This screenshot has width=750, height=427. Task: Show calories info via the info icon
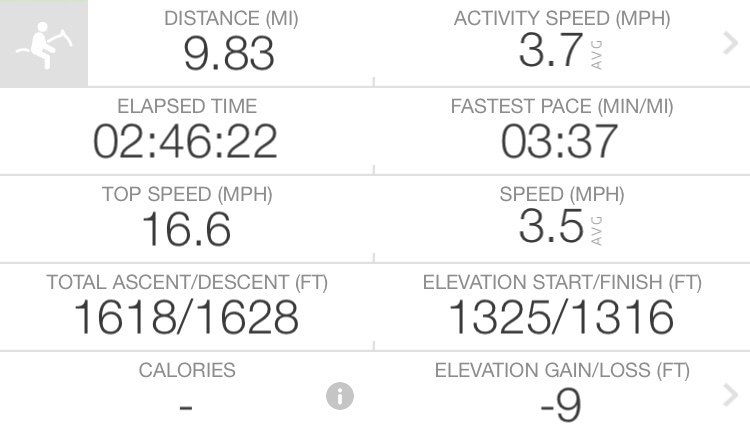[340, 397]
